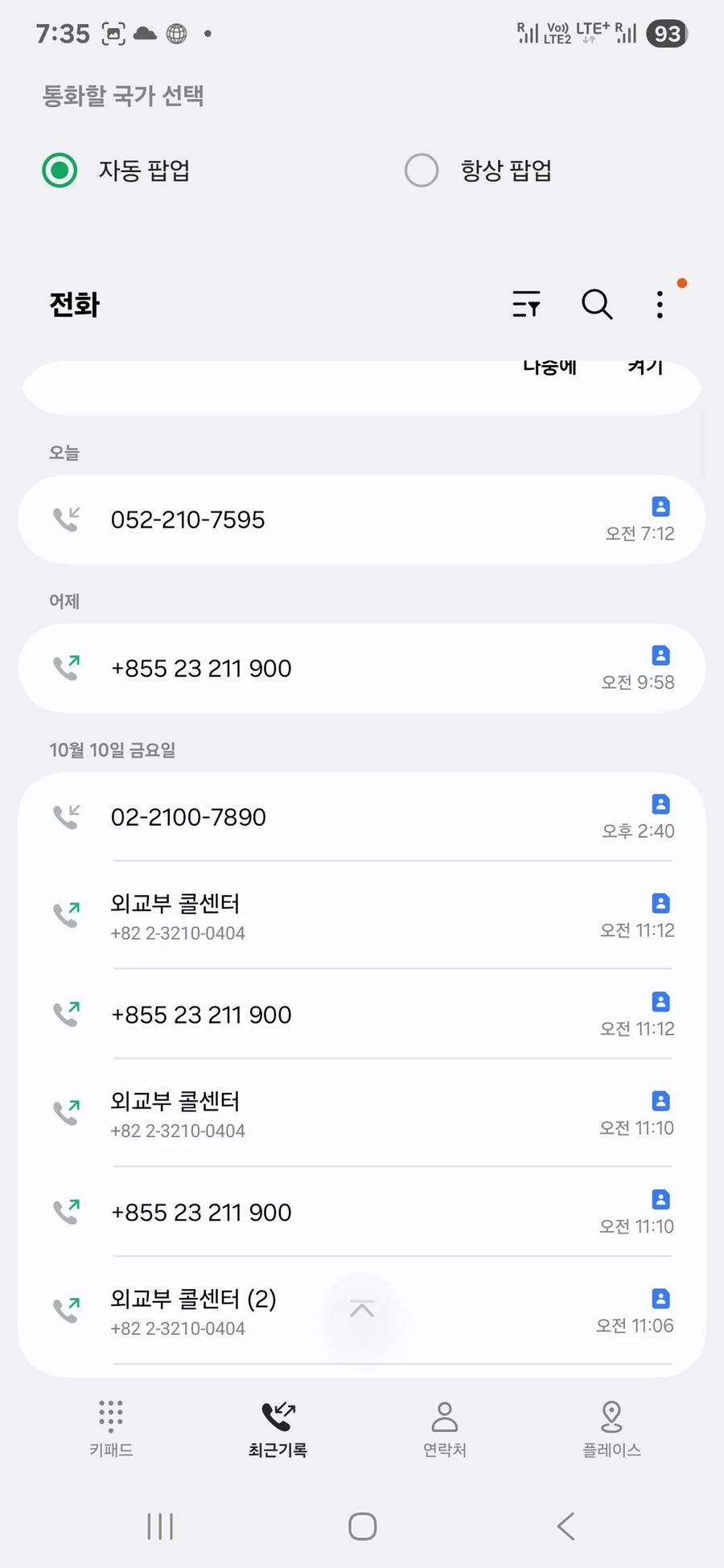Go back using the system back button
Screen dimensions: 724x1568
tap(566, 1525)
